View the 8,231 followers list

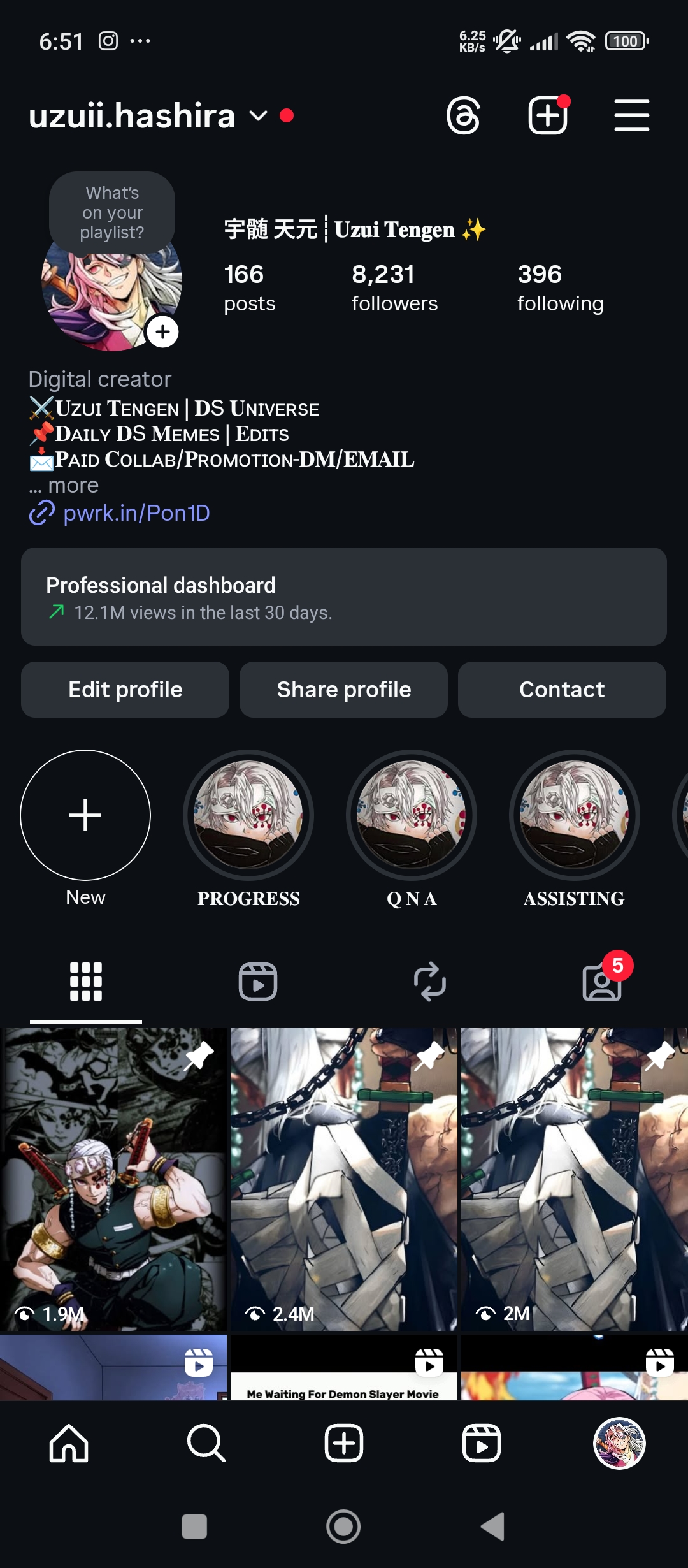(394, 288)
